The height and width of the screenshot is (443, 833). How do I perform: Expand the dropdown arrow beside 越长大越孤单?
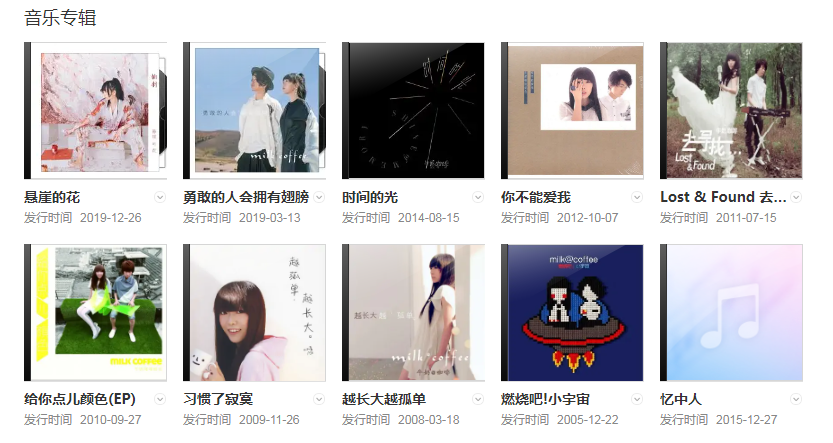click(478, 399)
